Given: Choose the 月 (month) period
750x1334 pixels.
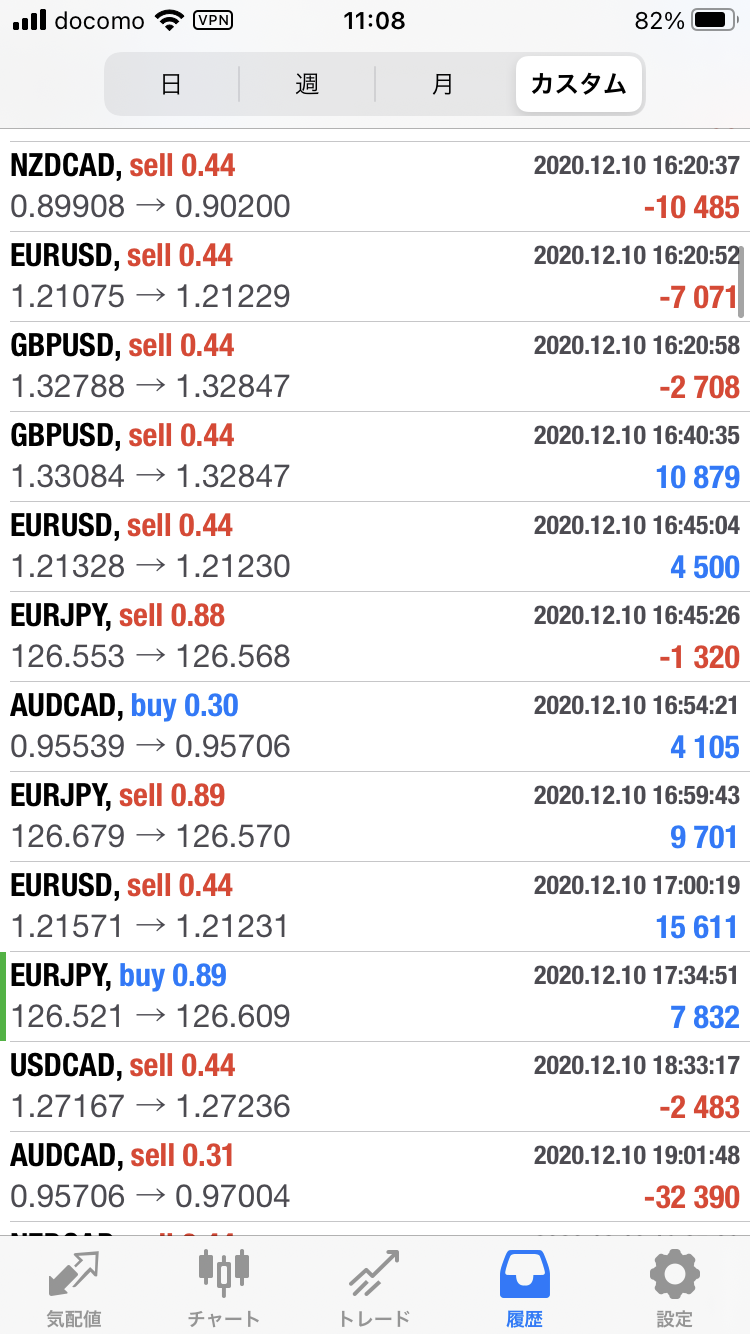Looking at the screenshot, I should (x=443, y=84).
